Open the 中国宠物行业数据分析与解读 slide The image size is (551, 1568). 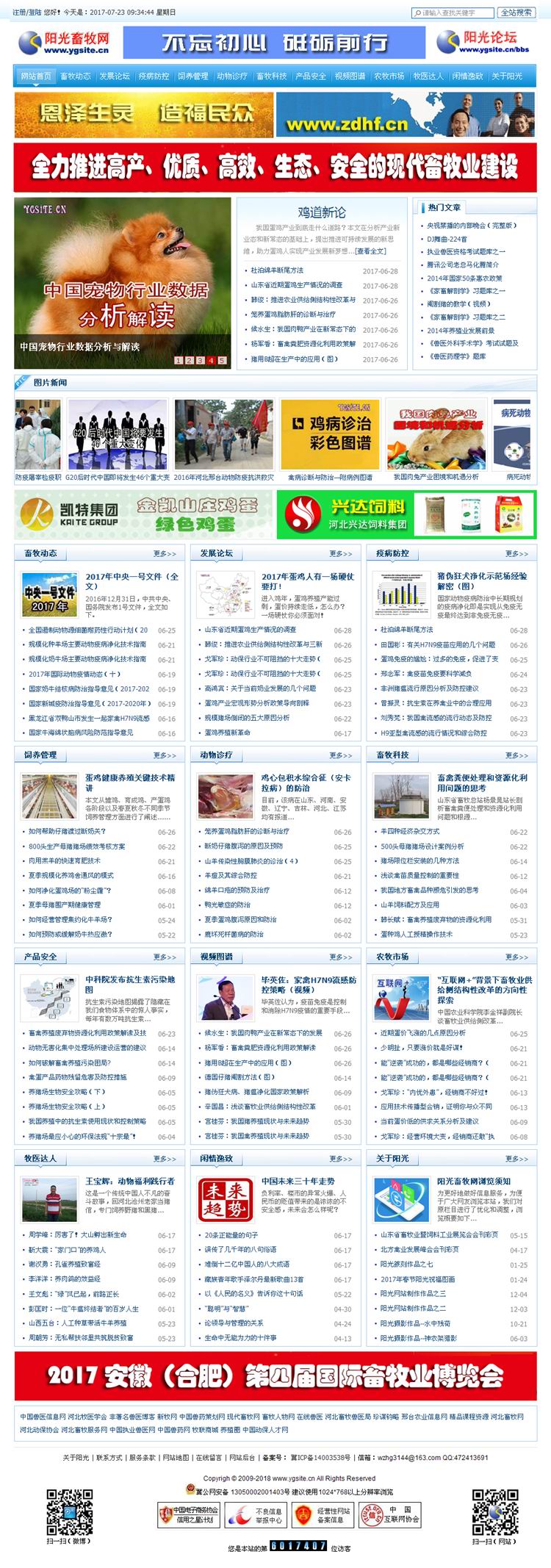pos(79,347)
